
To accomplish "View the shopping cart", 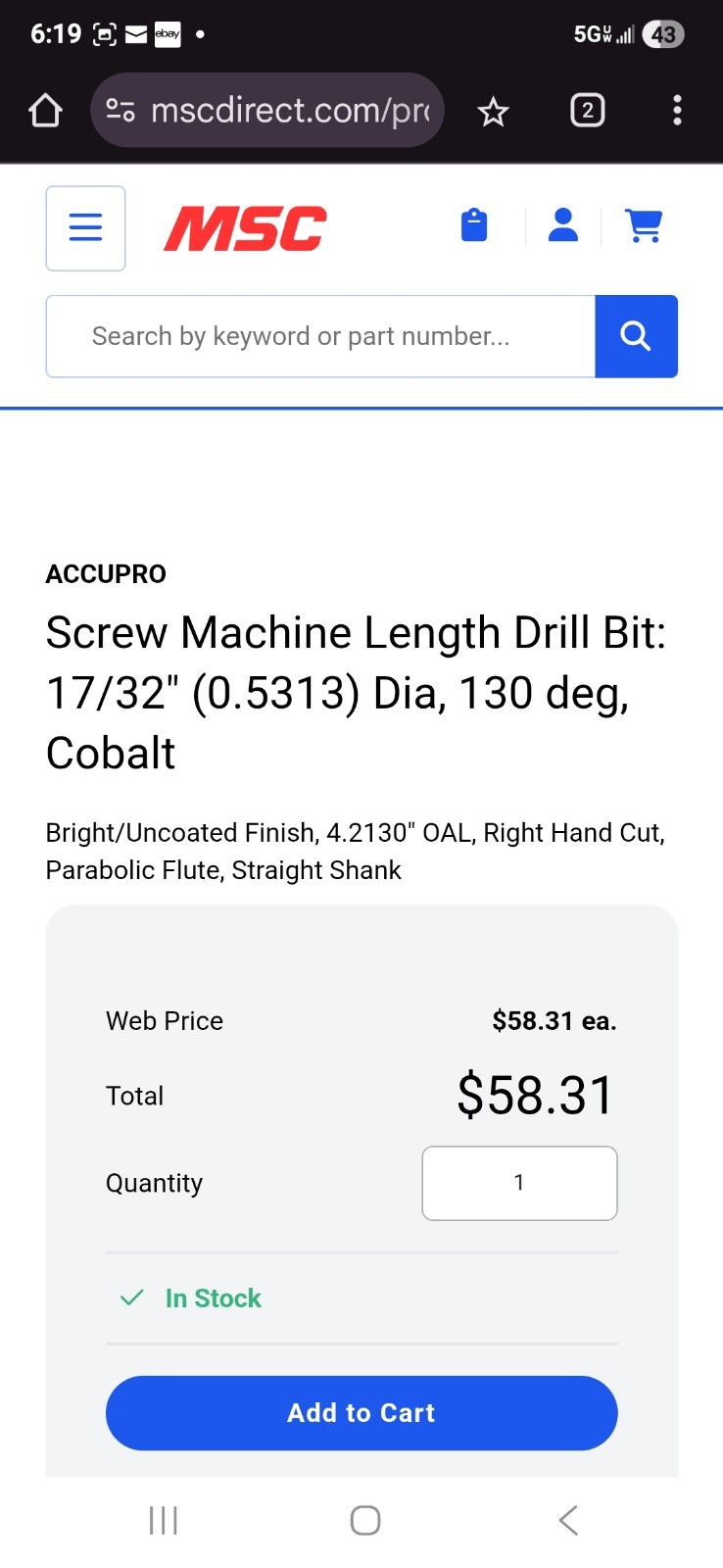I will 644,225.
